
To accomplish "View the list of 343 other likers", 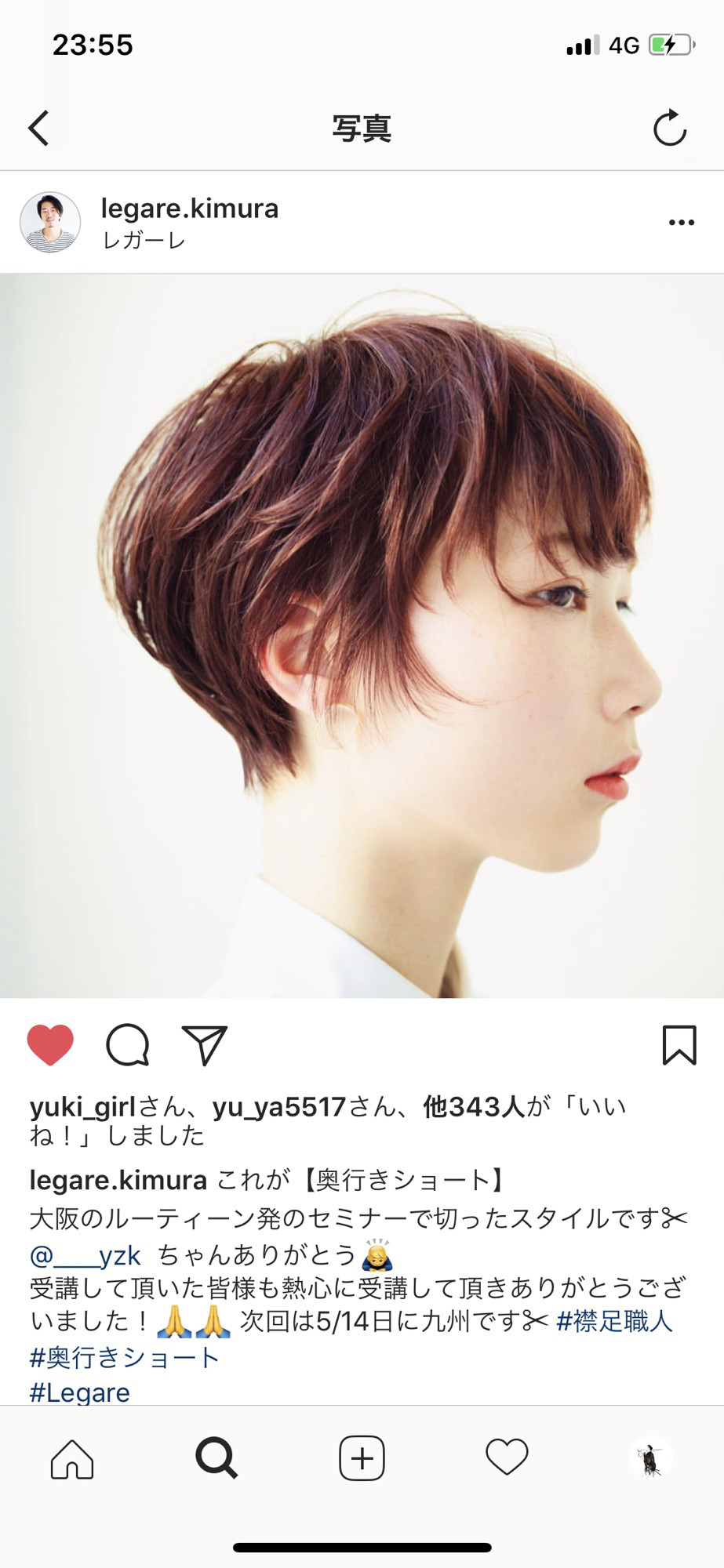I will (x=473, y=1107).
